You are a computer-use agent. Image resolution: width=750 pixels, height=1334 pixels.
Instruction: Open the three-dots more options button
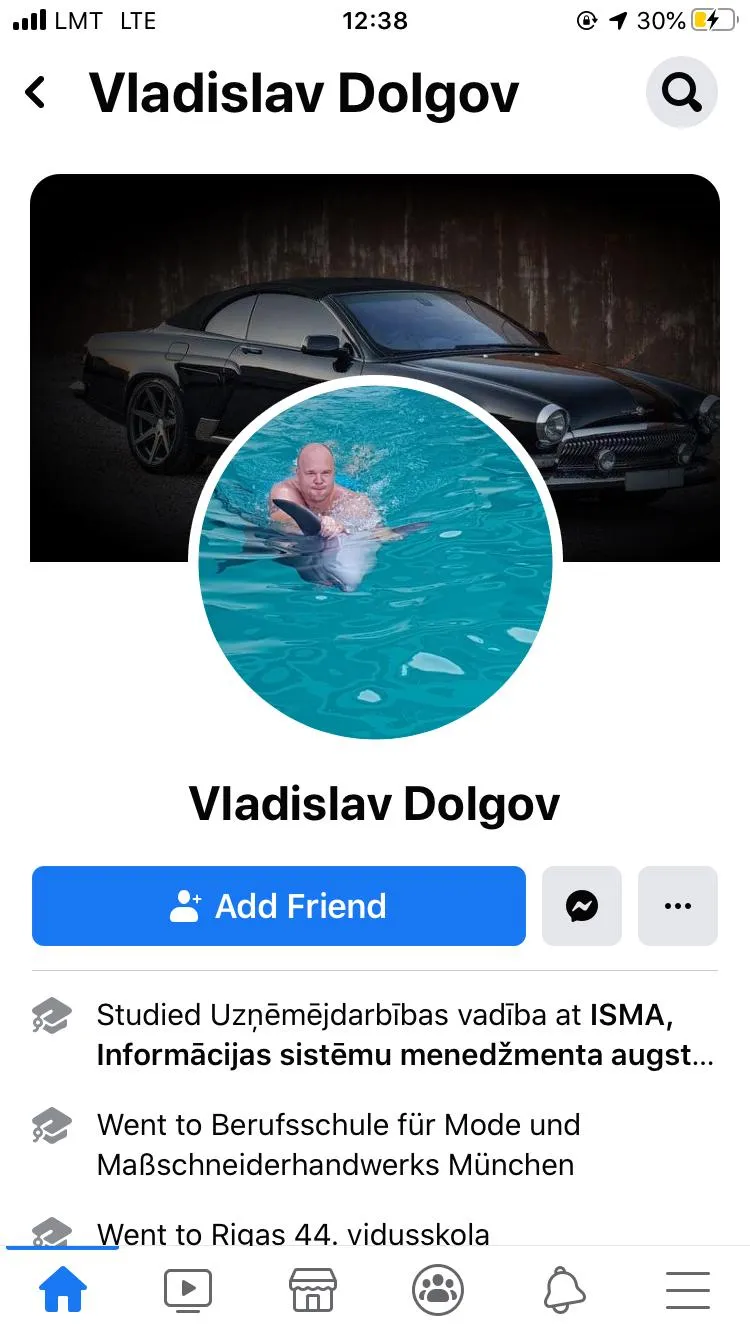click(678, 906)
